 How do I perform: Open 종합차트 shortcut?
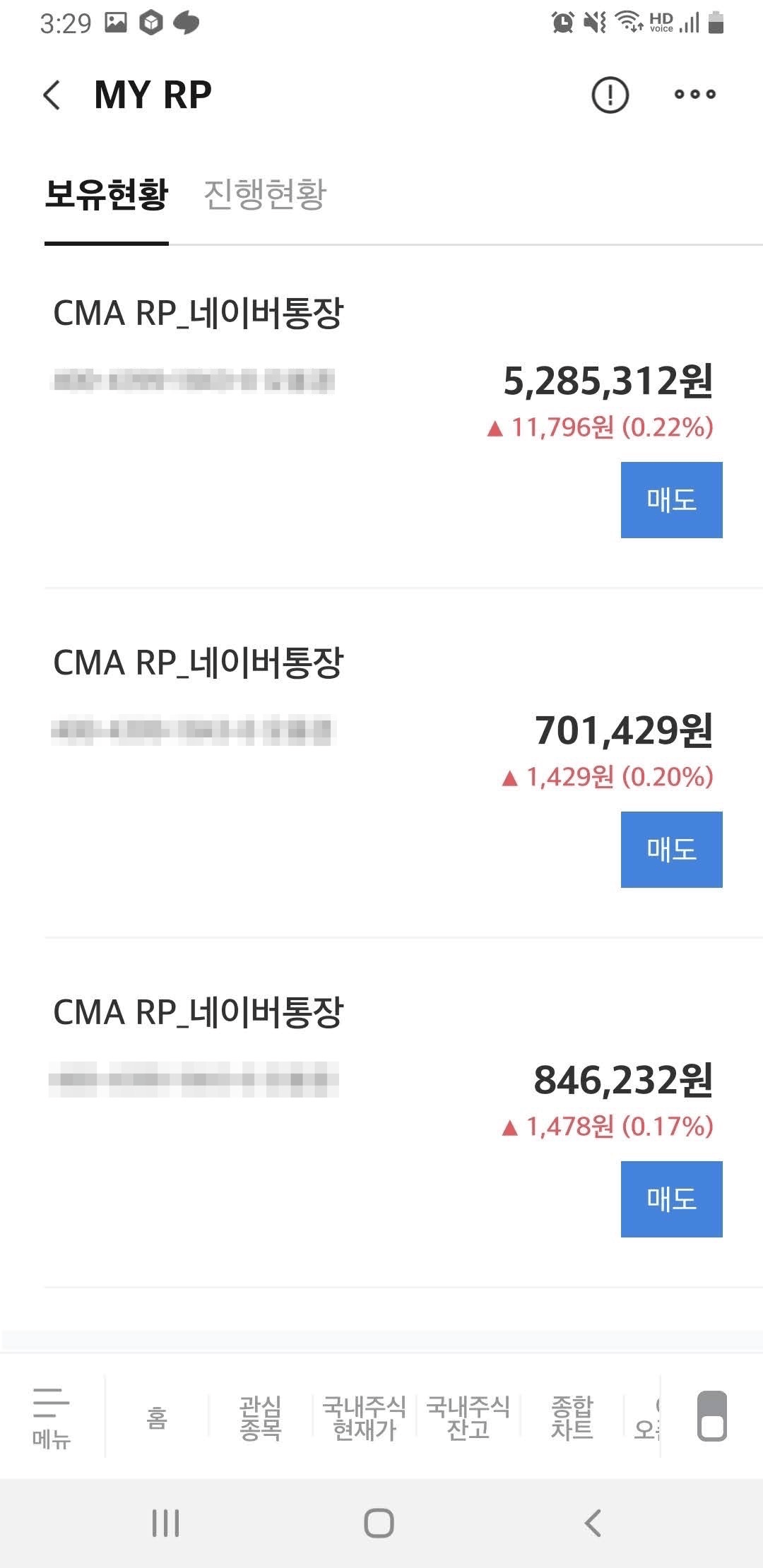[x=572, y=1418]
